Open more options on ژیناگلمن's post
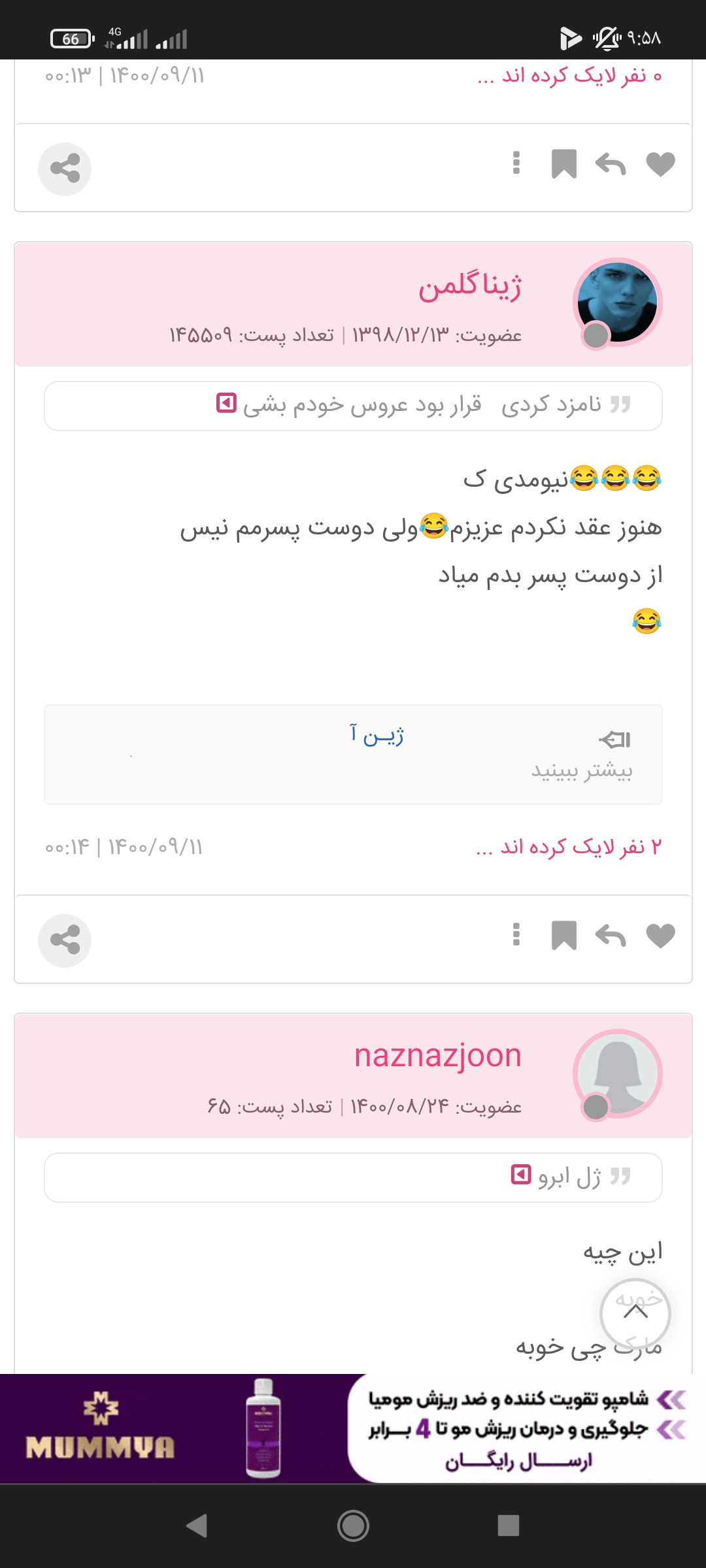 (x=516, y=935)
